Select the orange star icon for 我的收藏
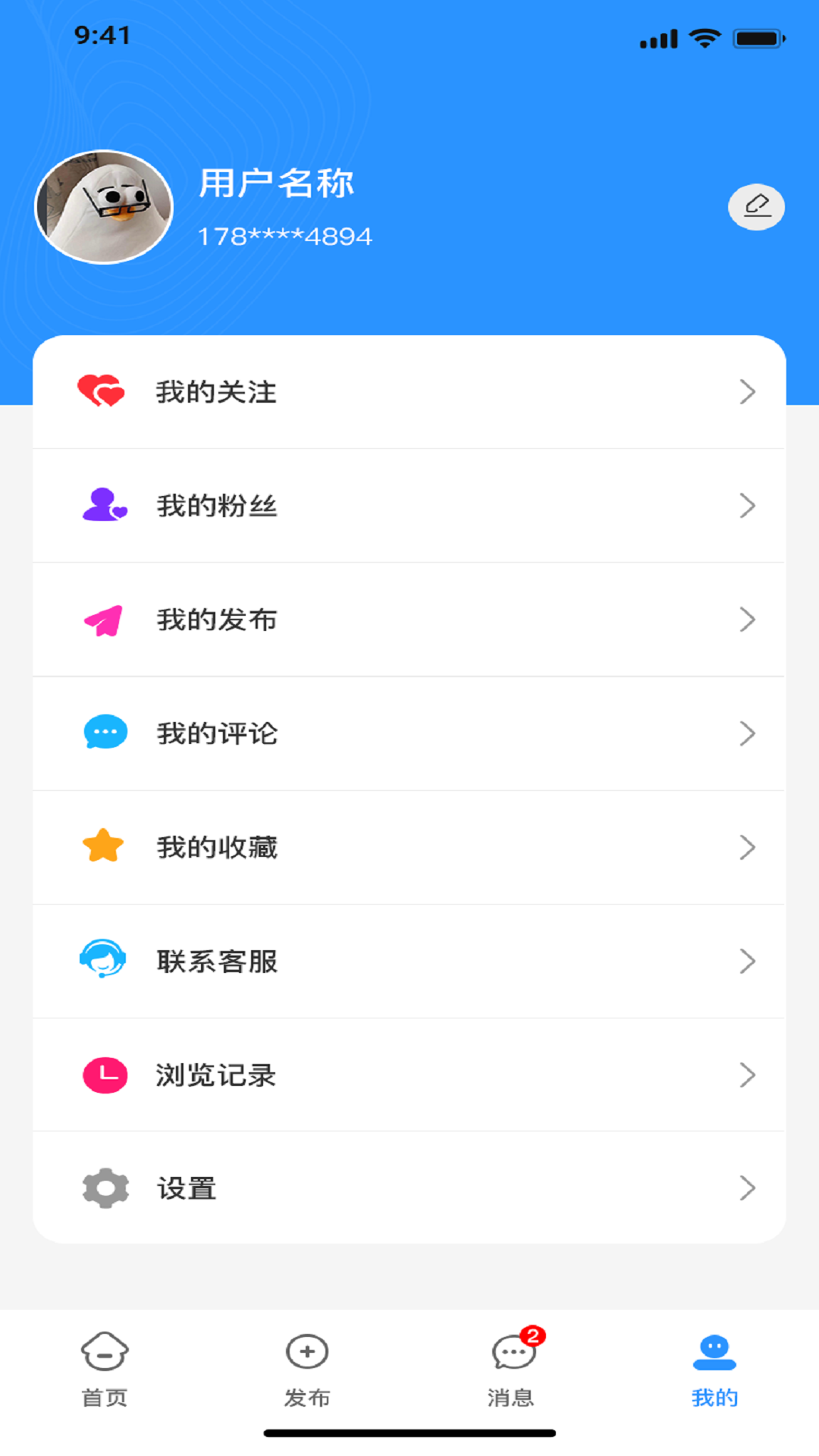This screenshot has height=1456, width=819. click(105, 847)
